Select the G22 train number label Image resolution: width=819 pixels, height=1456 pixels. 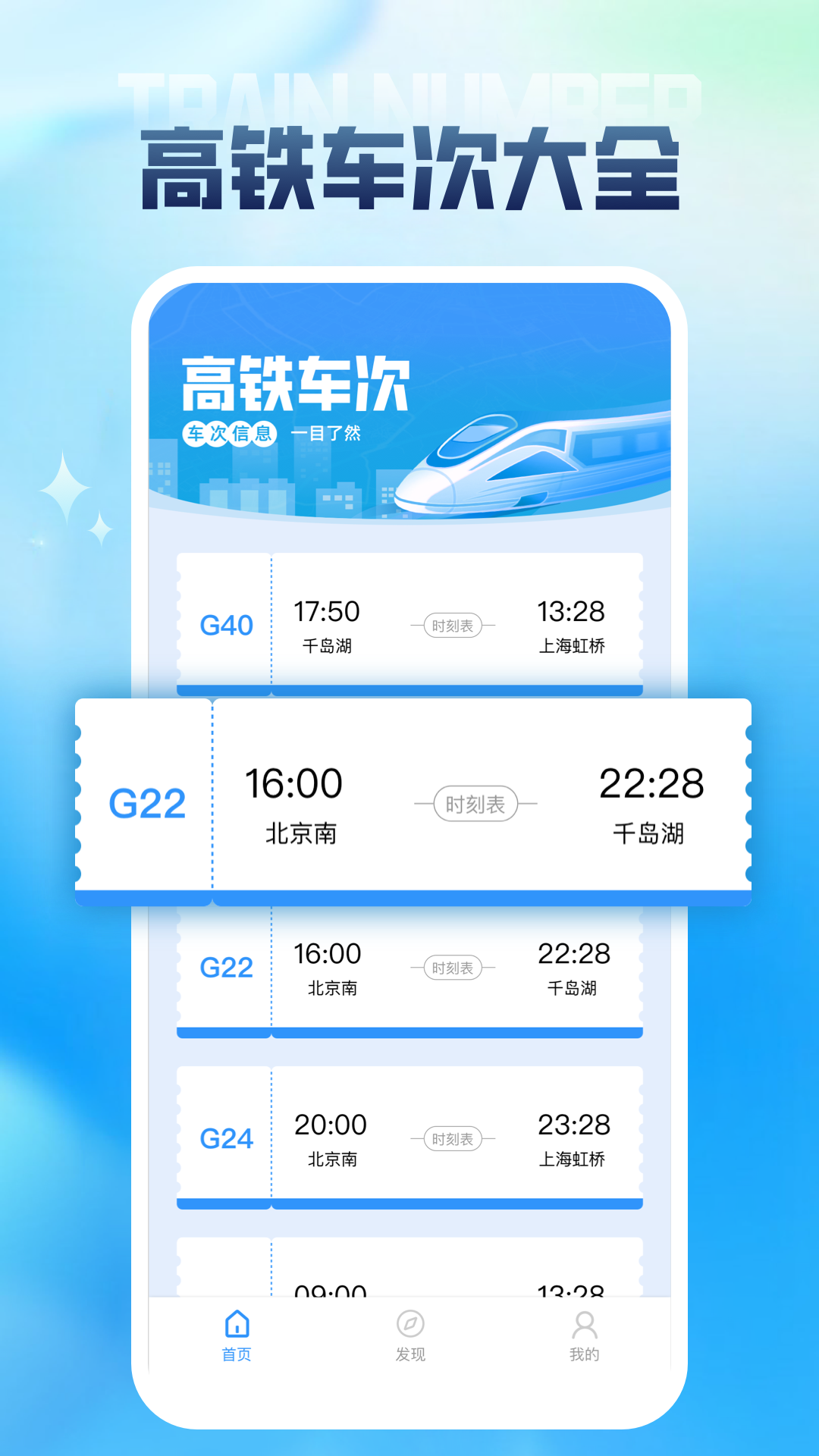coord(149,804)
